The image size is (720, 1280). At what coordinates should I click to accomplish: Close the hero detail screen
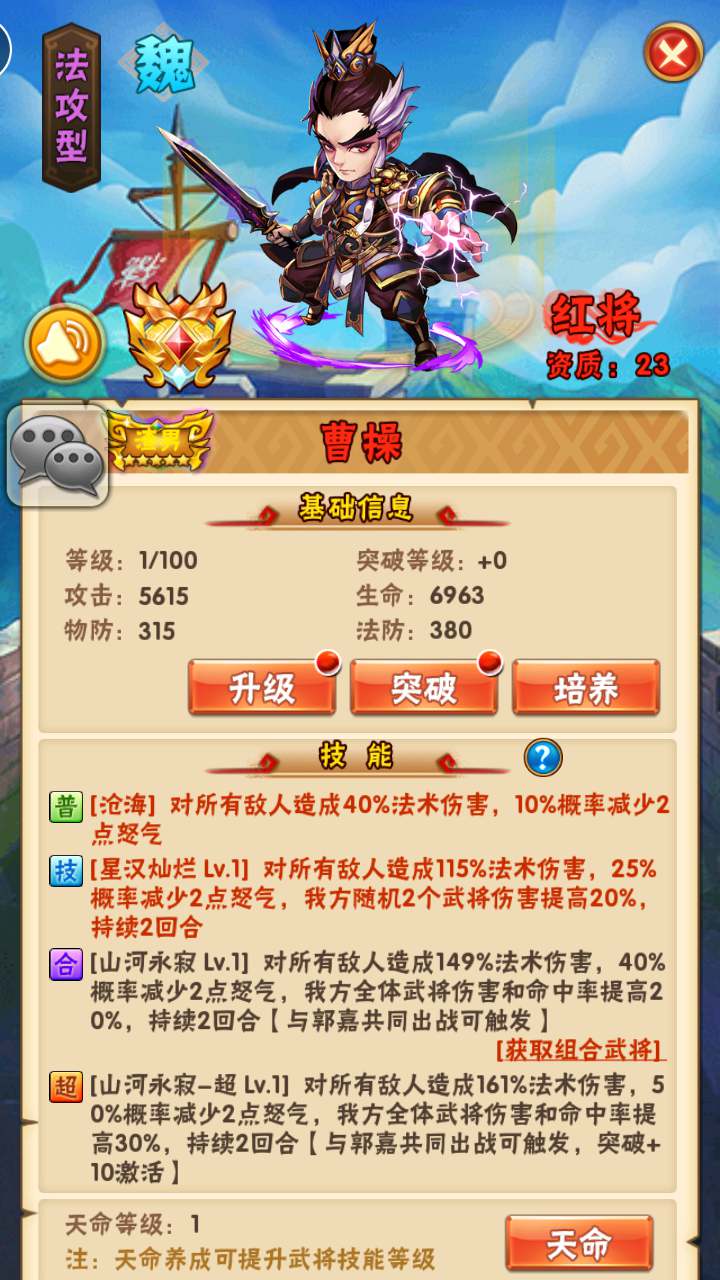click(673, 52)
